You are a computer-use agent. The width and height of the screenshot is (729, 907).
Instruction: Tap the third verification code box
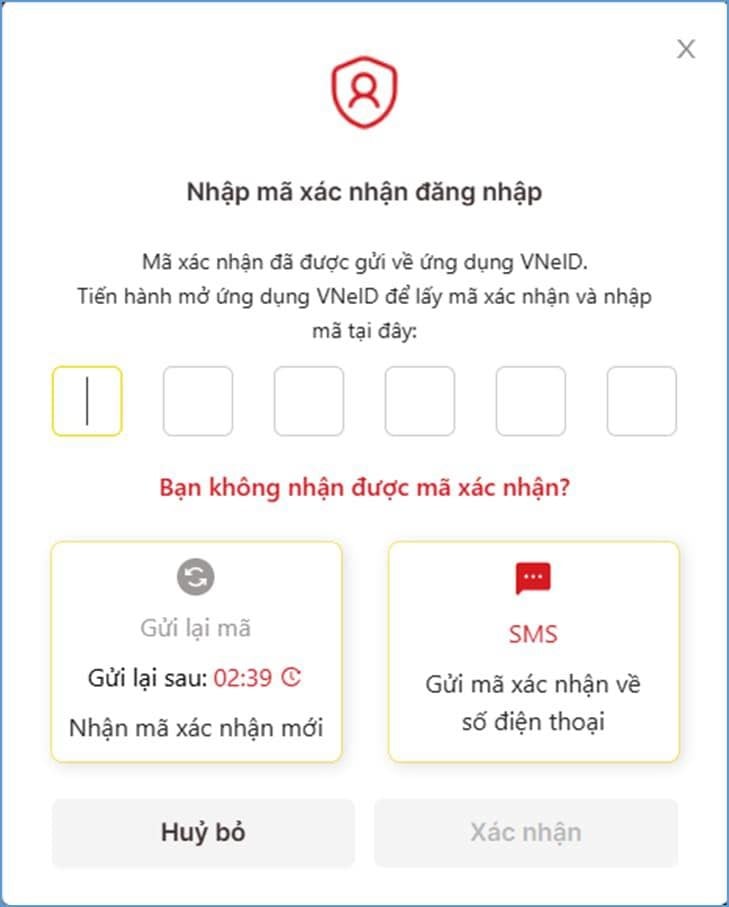(x=309, y=401)
